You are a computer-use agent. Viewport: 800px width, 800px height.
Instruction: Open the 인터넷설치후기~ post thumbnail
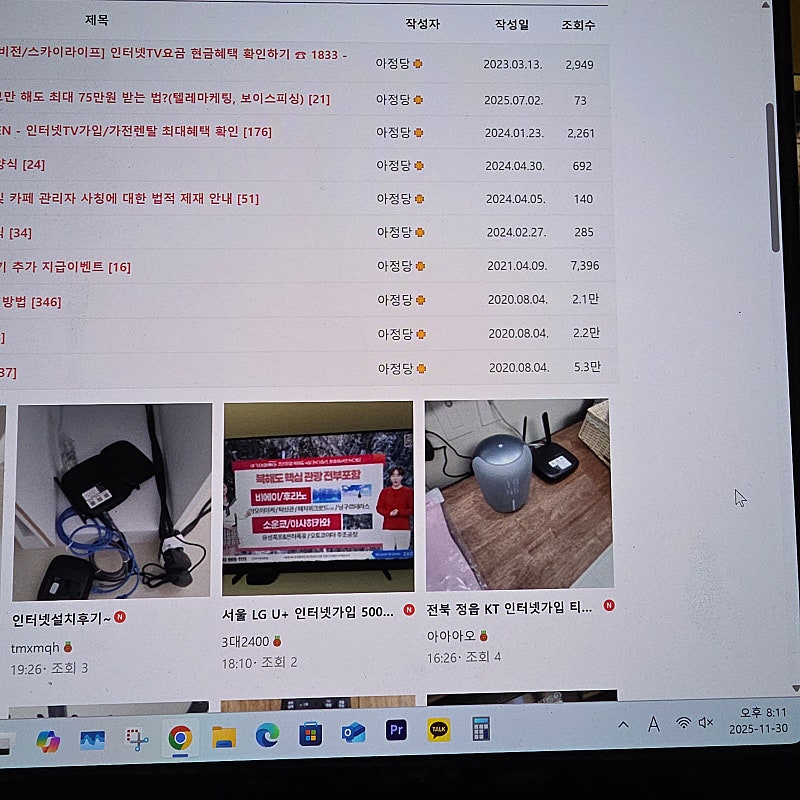(x=112, y=500)
